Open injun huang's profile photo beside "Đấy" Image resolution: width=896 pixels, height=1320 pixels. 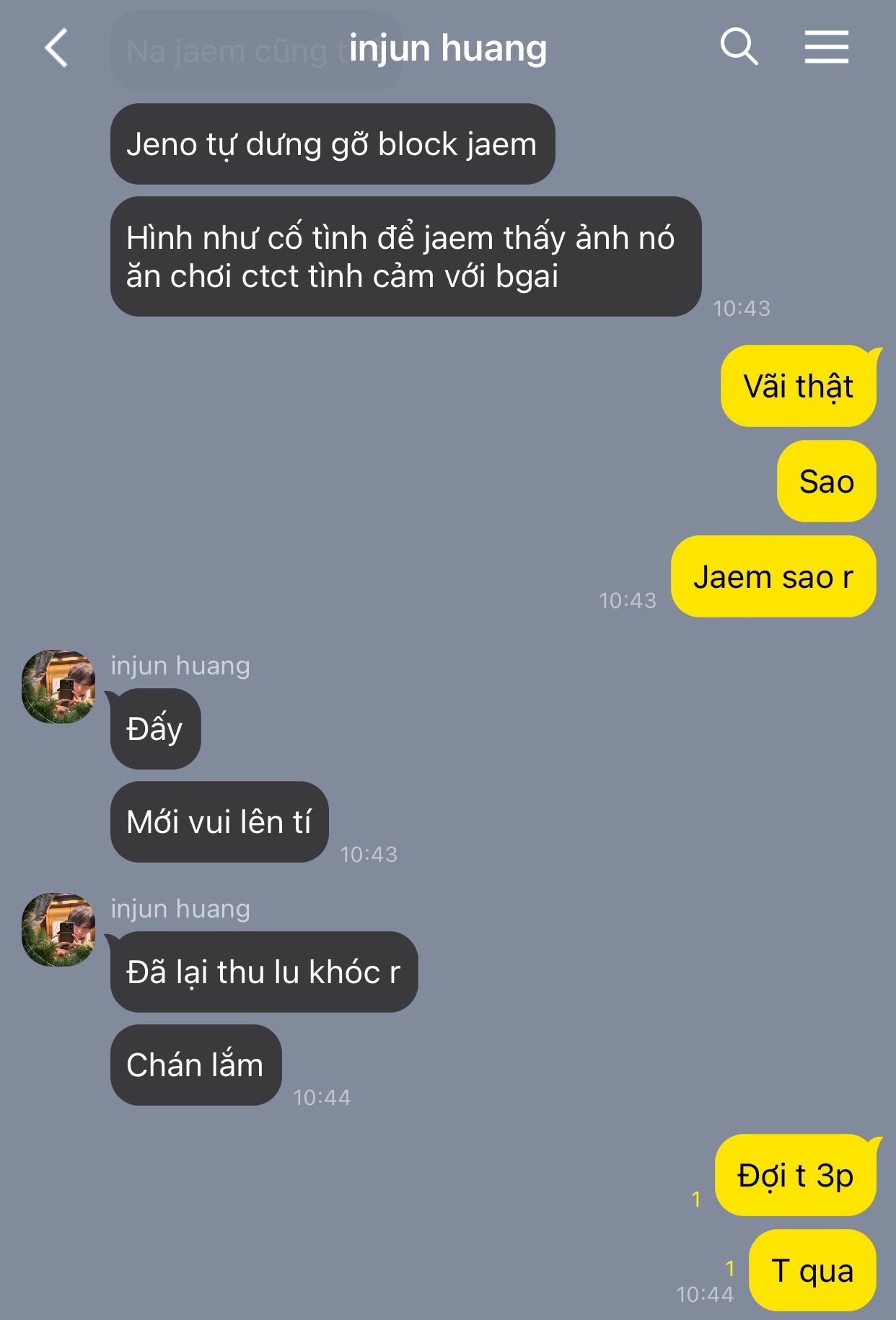58,687
